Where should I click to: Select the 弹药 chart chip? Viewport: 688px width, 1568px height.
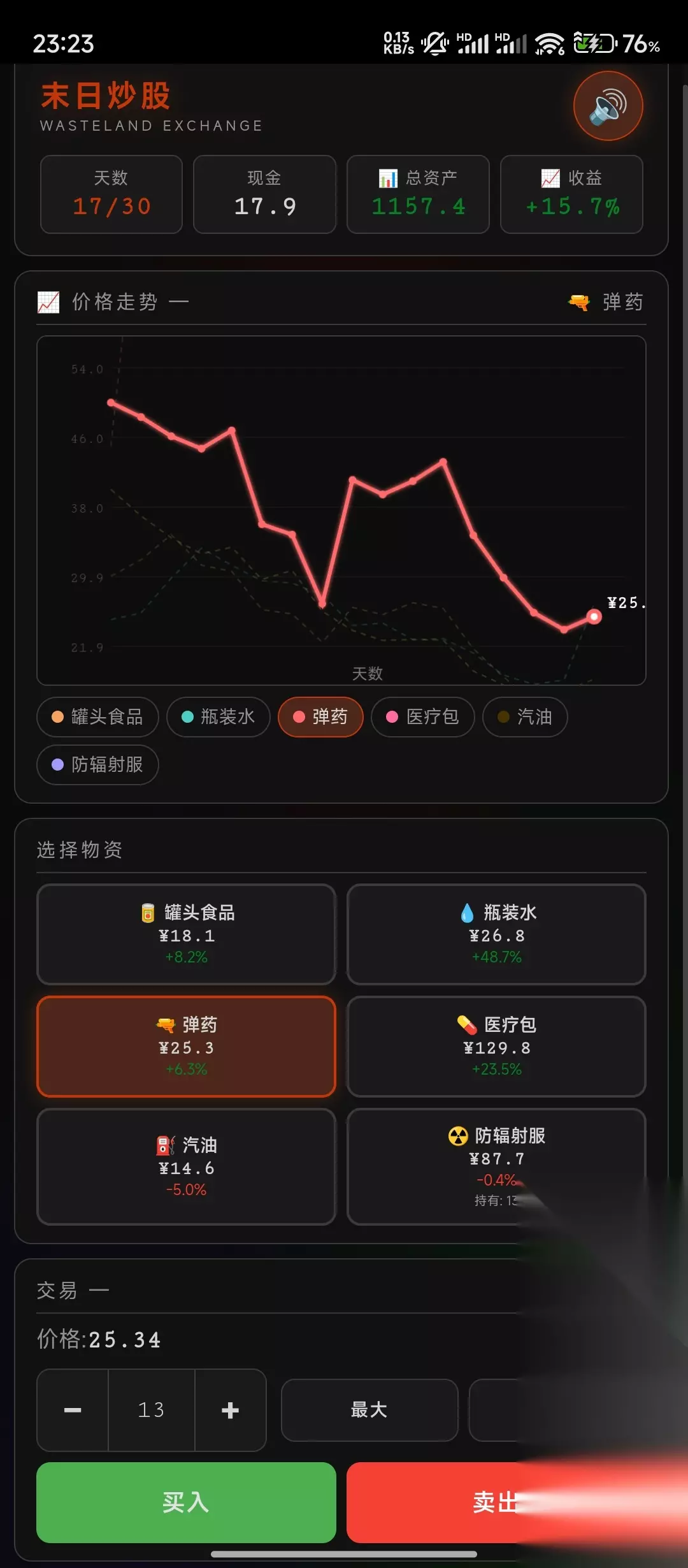320,716
